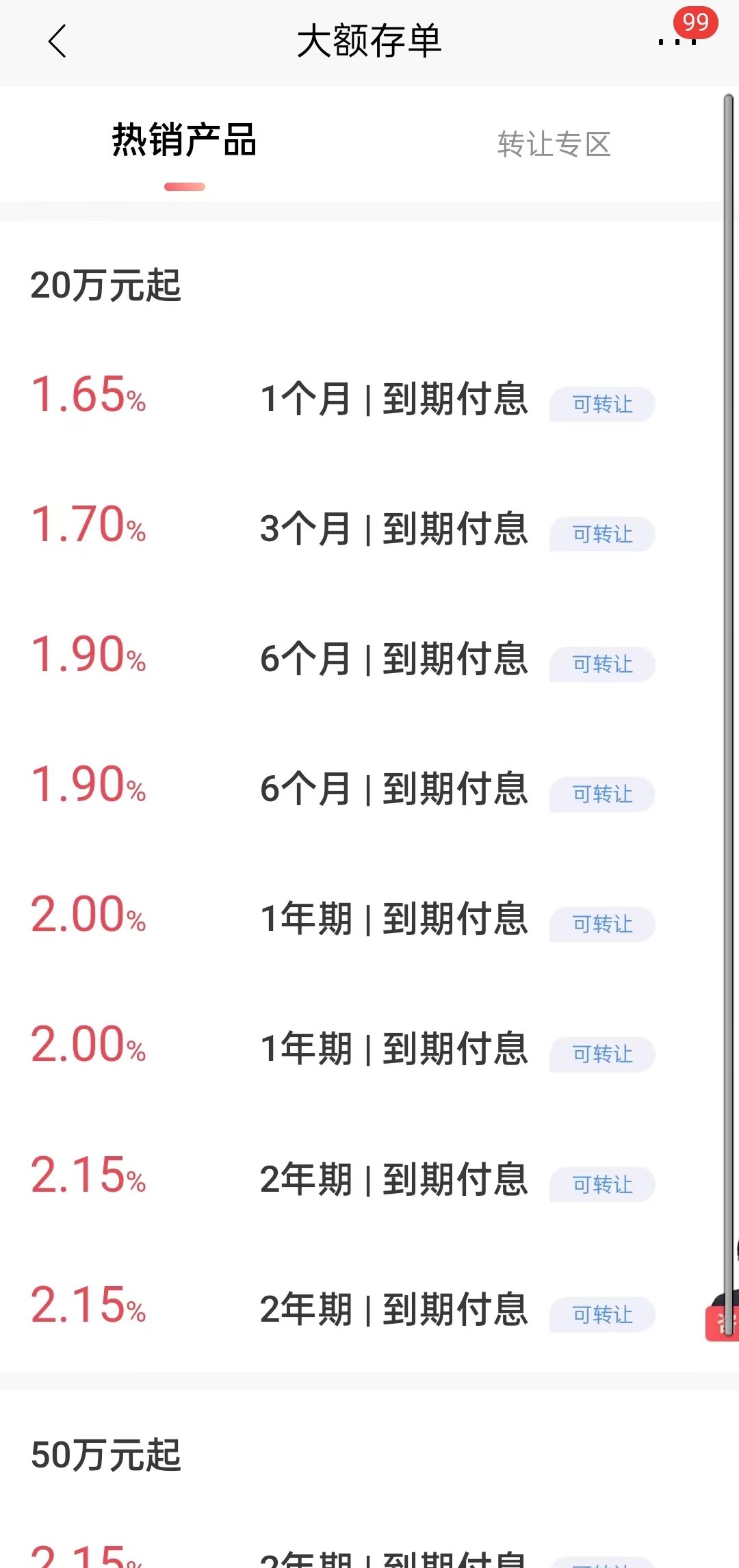Tap the red 99 notification badge

coord(695,23)
